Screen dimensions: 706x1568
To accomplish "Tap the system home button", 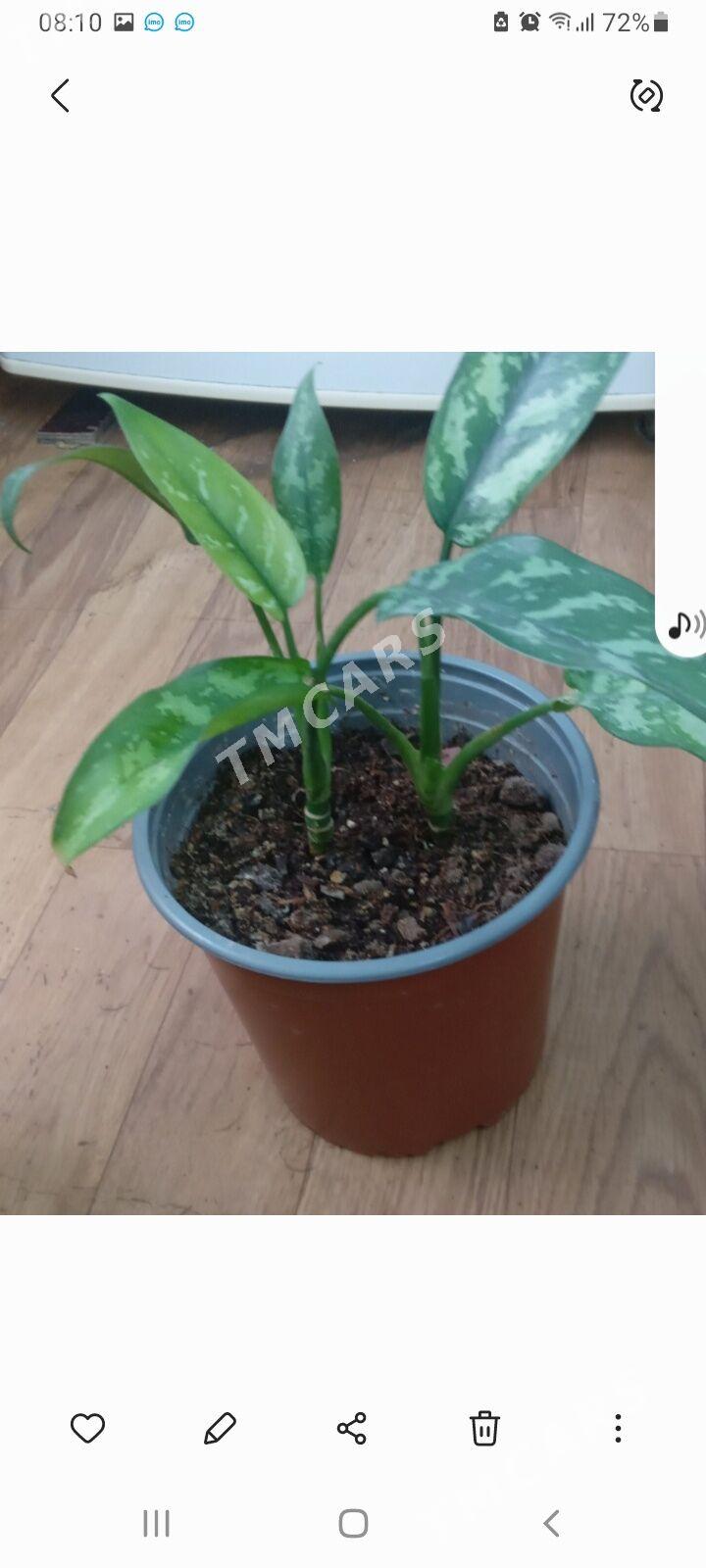I will tap(353, 1523).
